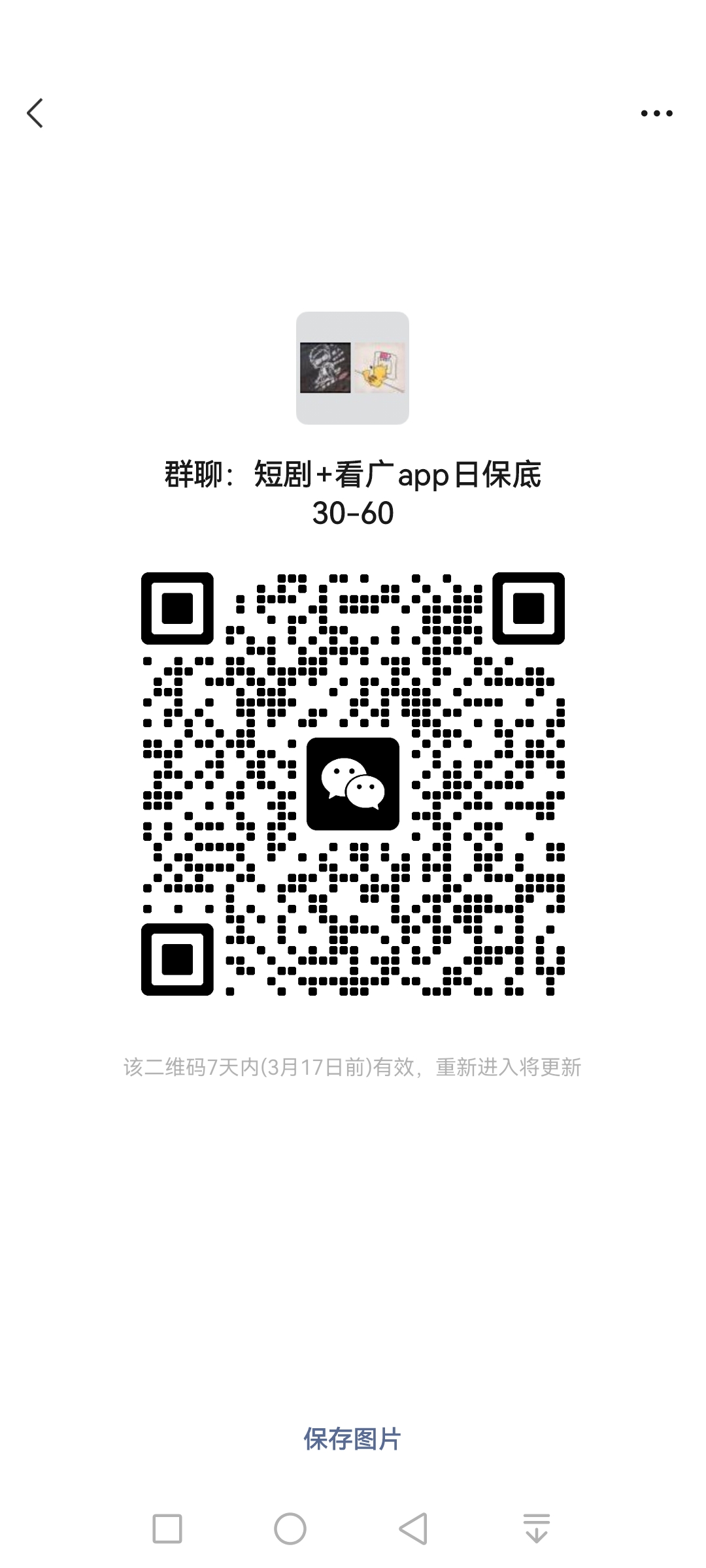
Task: Go back using the top-left arrow
Action: pos(35,113)
